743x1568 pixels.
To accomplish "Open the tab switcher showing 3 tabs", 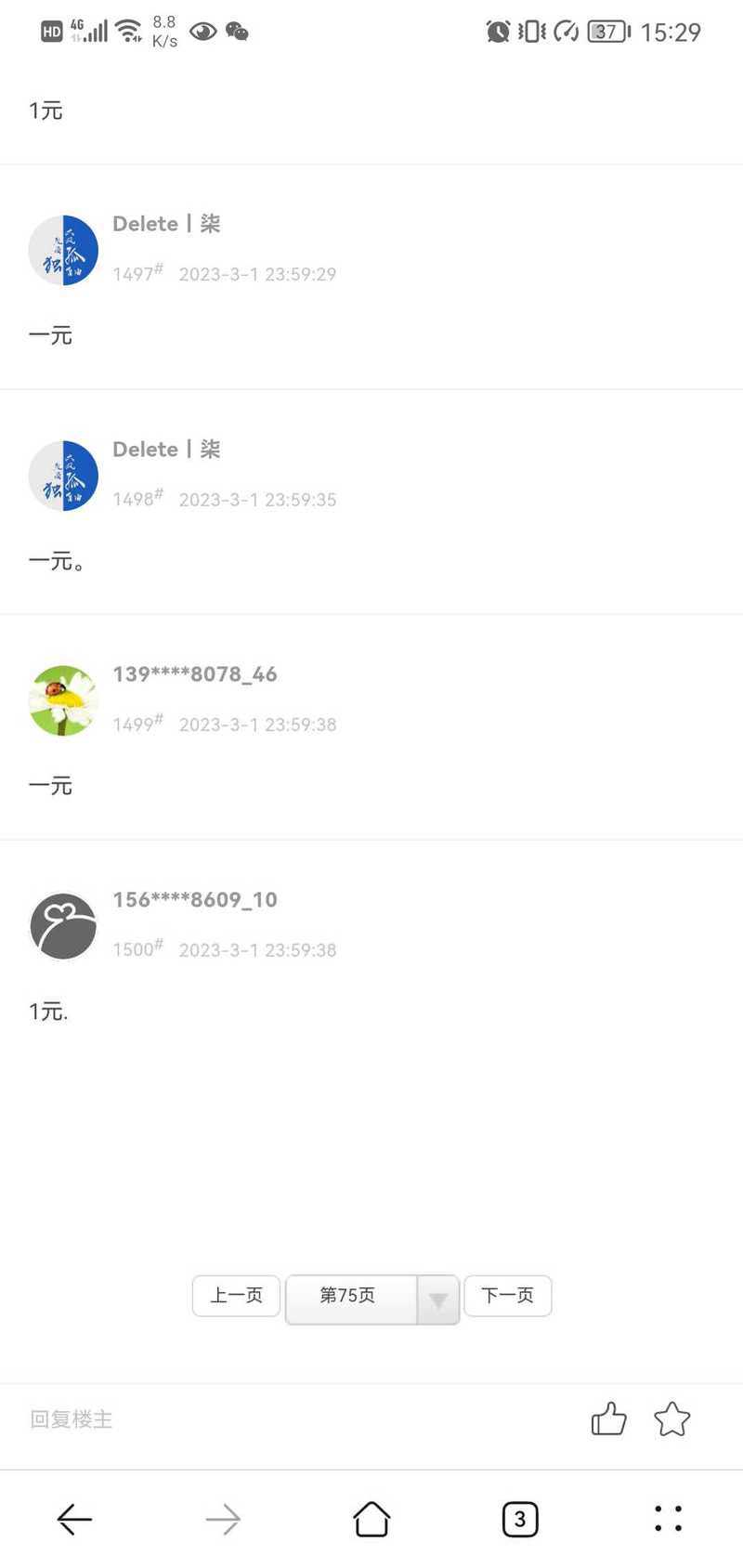I will (x=520, y=1519).
